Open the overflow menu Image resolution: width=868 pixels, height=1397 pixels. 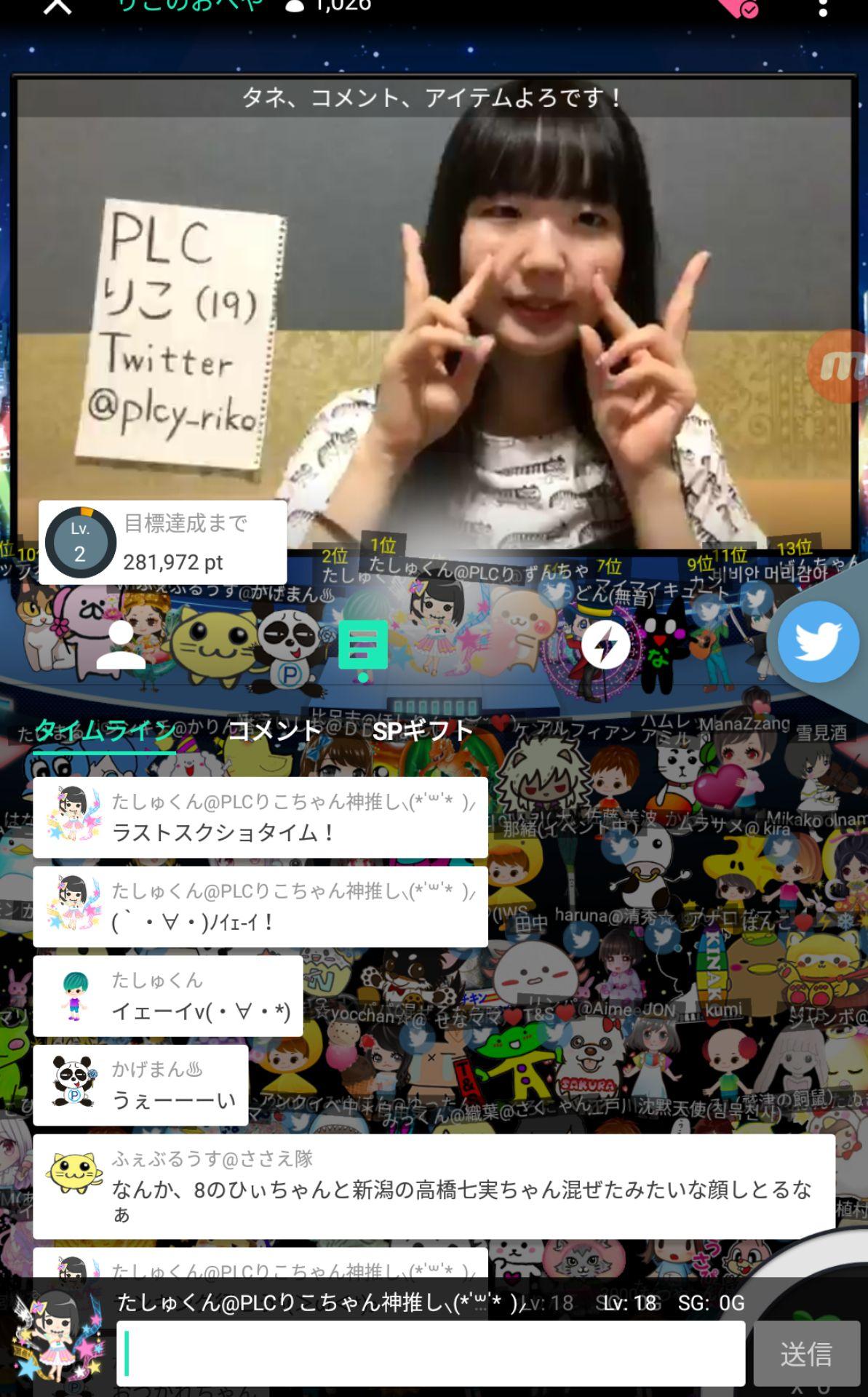point(823,9)
